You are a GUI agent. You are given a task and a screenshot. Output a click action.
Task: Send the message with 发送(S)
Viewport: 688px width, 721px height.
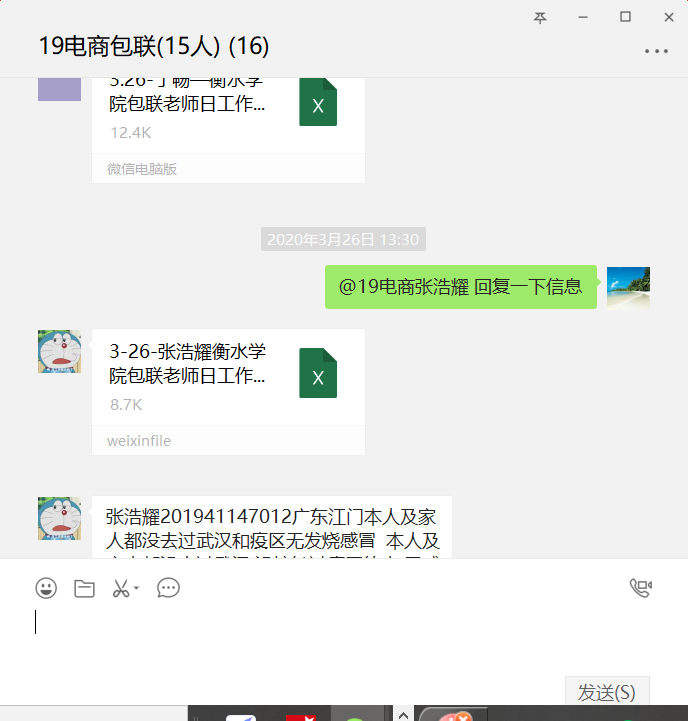coord(607,692)
